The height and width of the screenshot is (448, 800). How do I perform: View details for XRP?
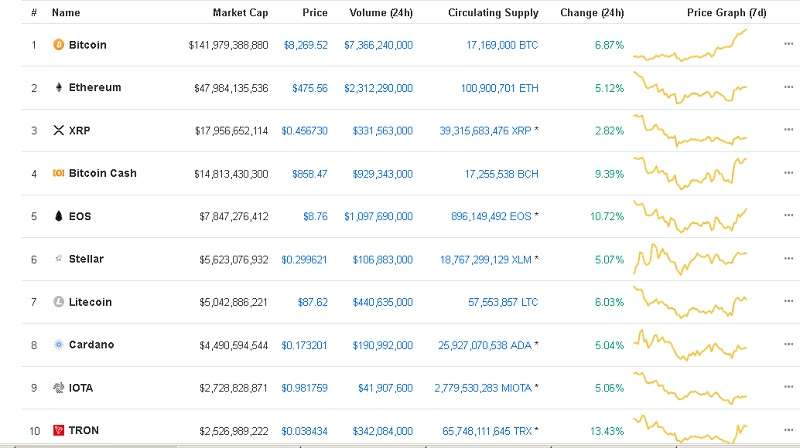pos(79,131)
